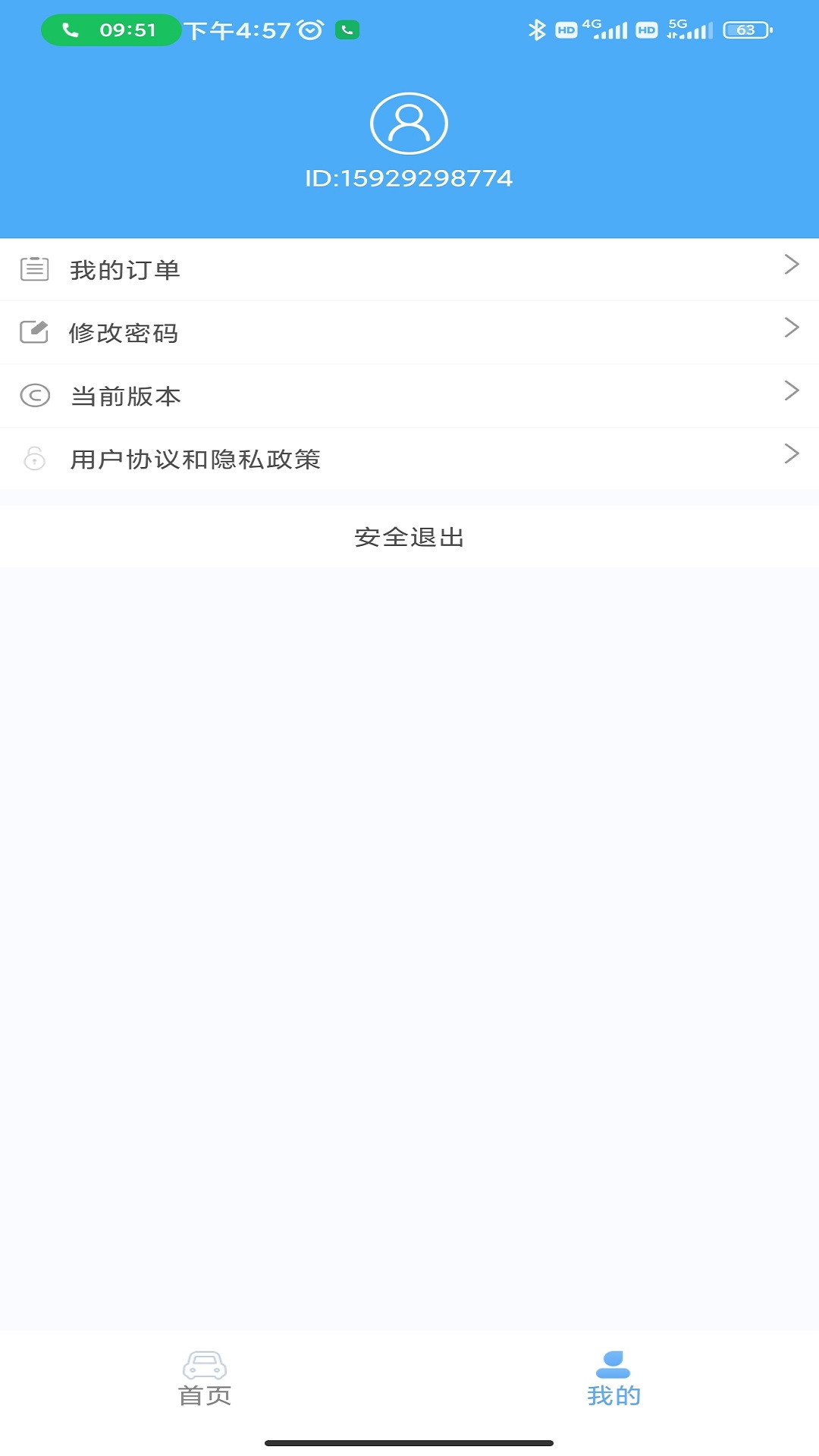Open 修改密码 to change password
Image resolution: width=819 pixels, height=1456 pixels.
409,333
